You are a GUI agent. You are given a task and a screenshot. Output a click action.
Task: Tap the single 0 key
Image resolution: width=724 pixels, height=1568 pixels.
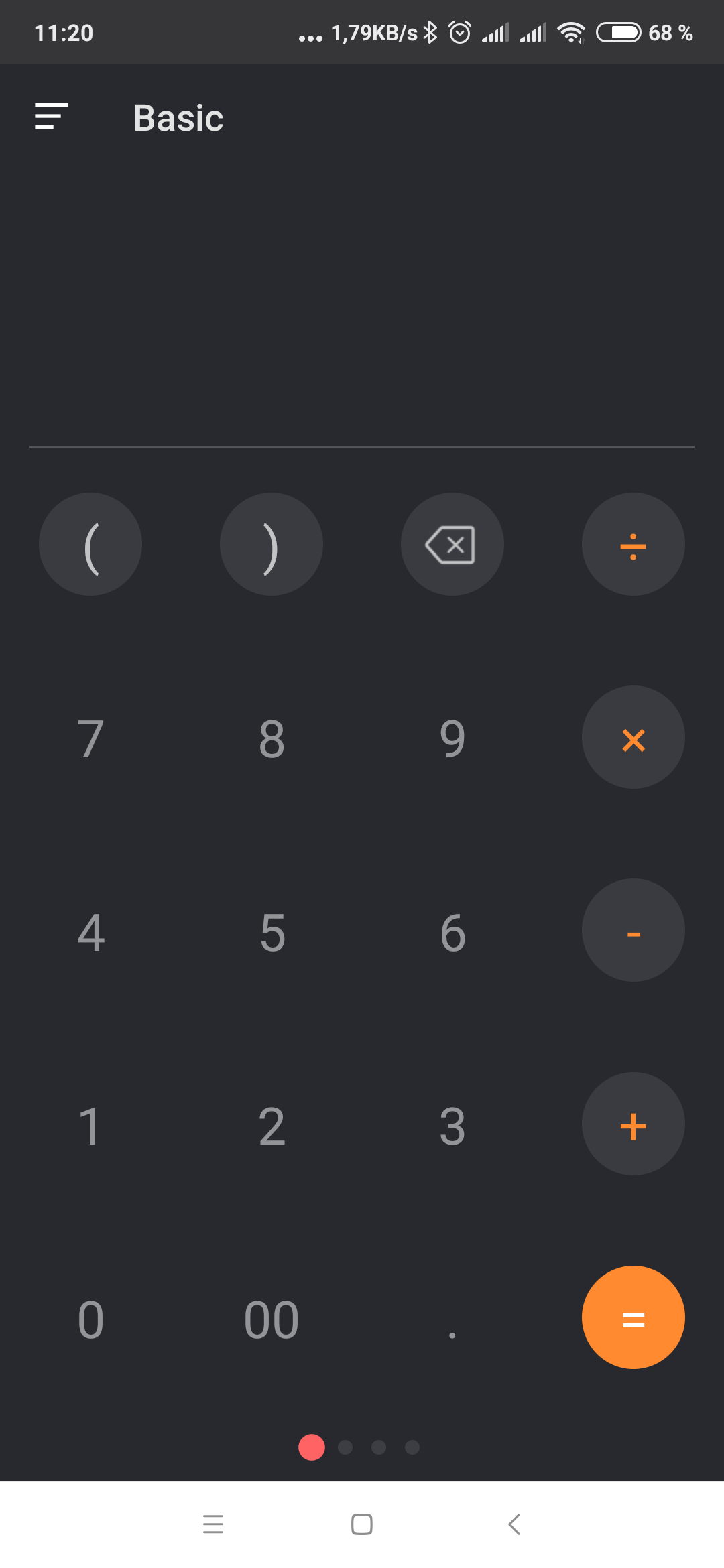90,1319
